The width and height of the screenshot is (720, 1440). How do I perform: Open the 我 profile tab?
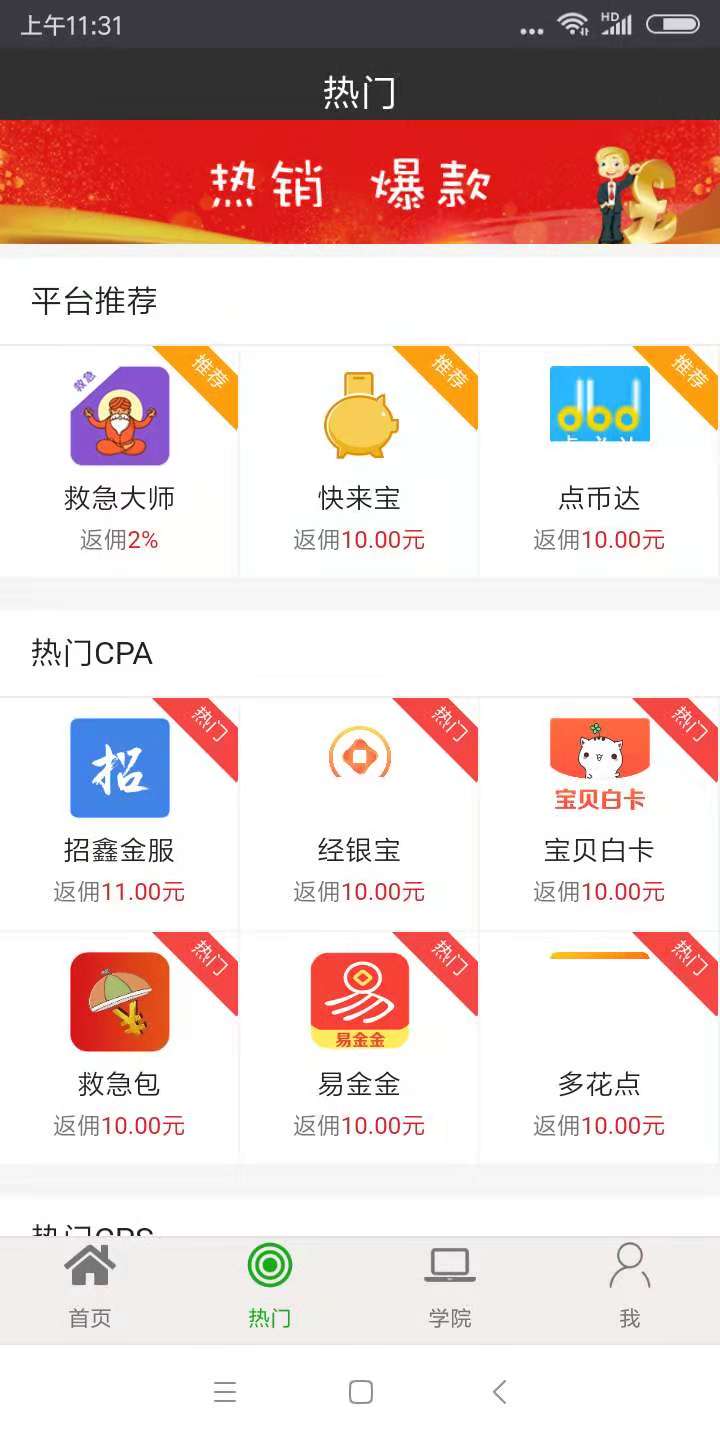(629, 1288)
